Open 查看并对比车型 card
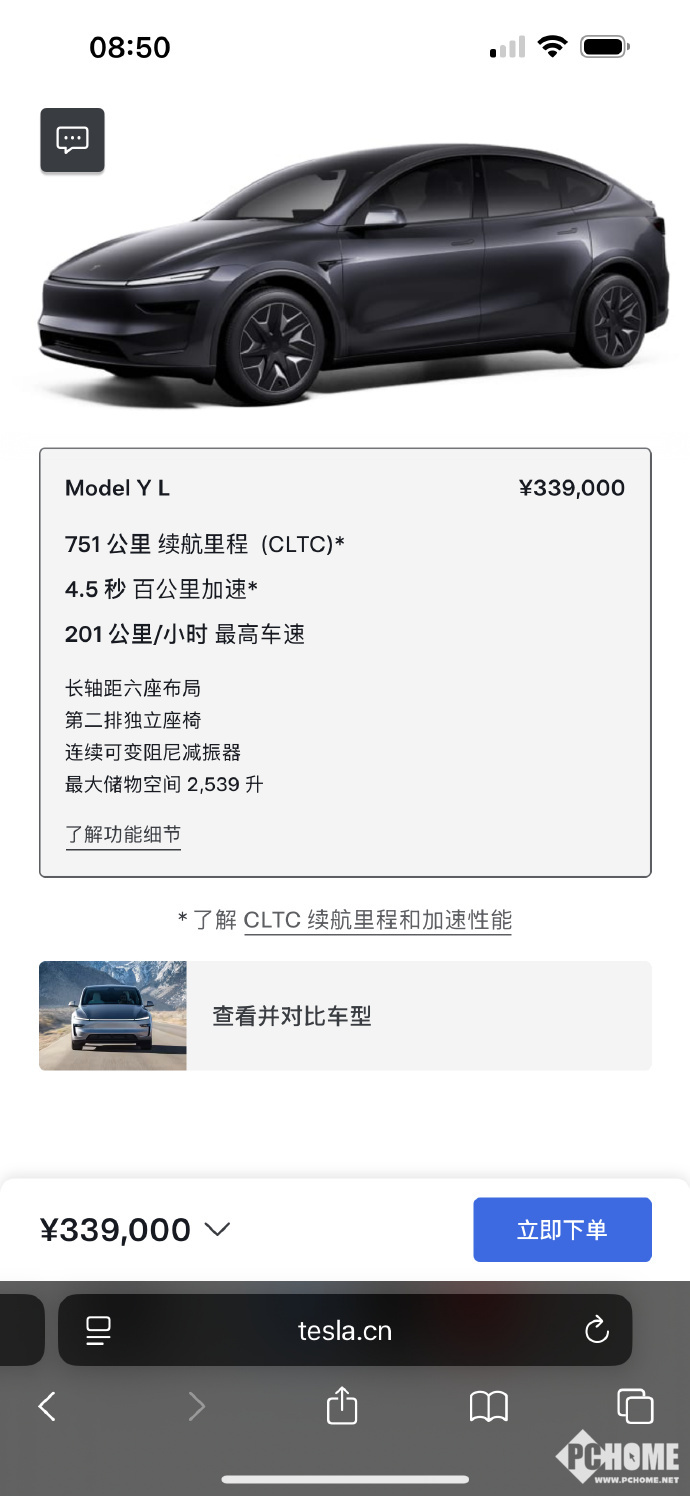 (x=345, y=1016)
